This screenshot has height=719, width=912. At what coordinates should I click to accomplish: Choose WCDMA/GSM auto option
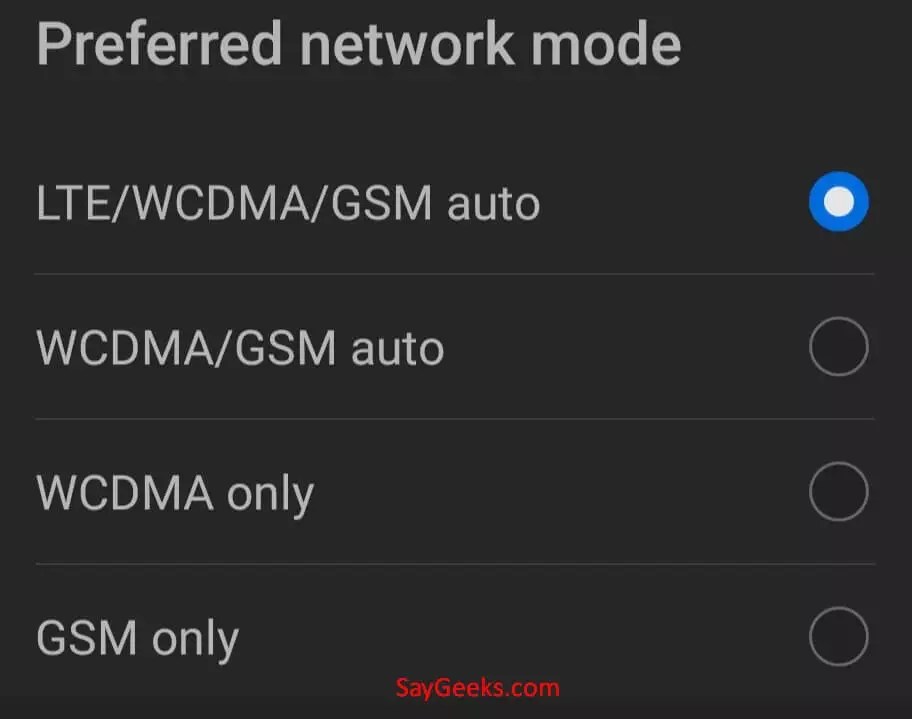coord(838,347)
